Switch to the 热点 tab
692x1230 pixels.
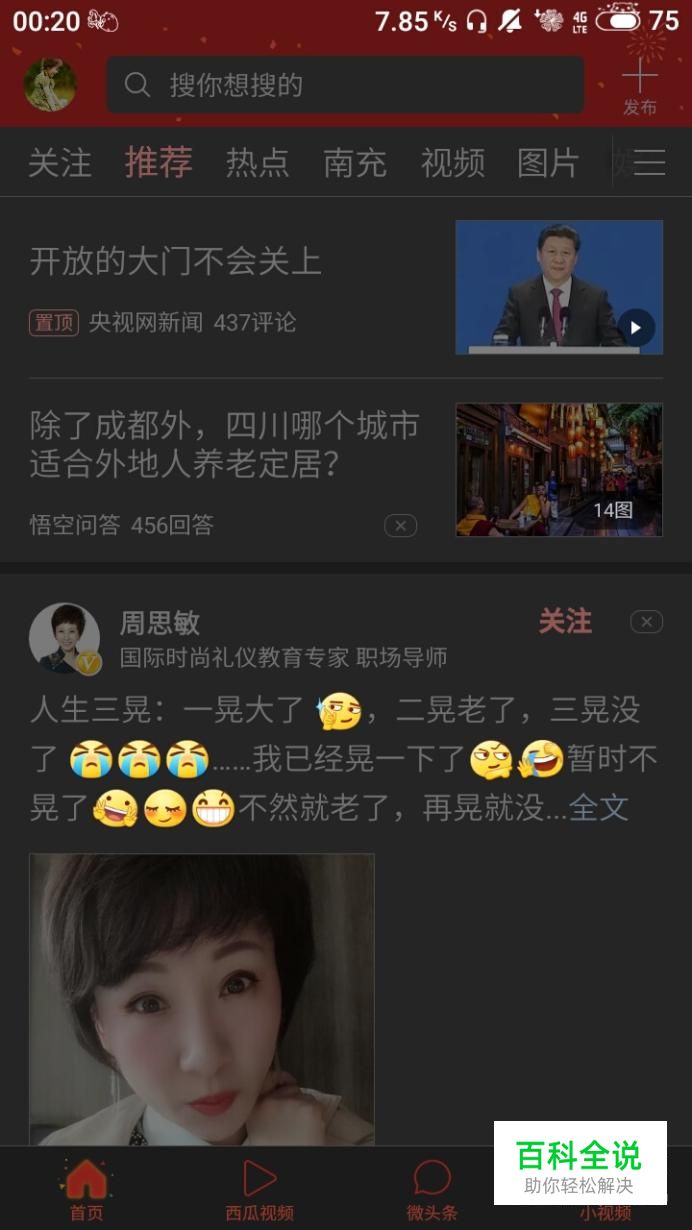[x=257, y=163]
